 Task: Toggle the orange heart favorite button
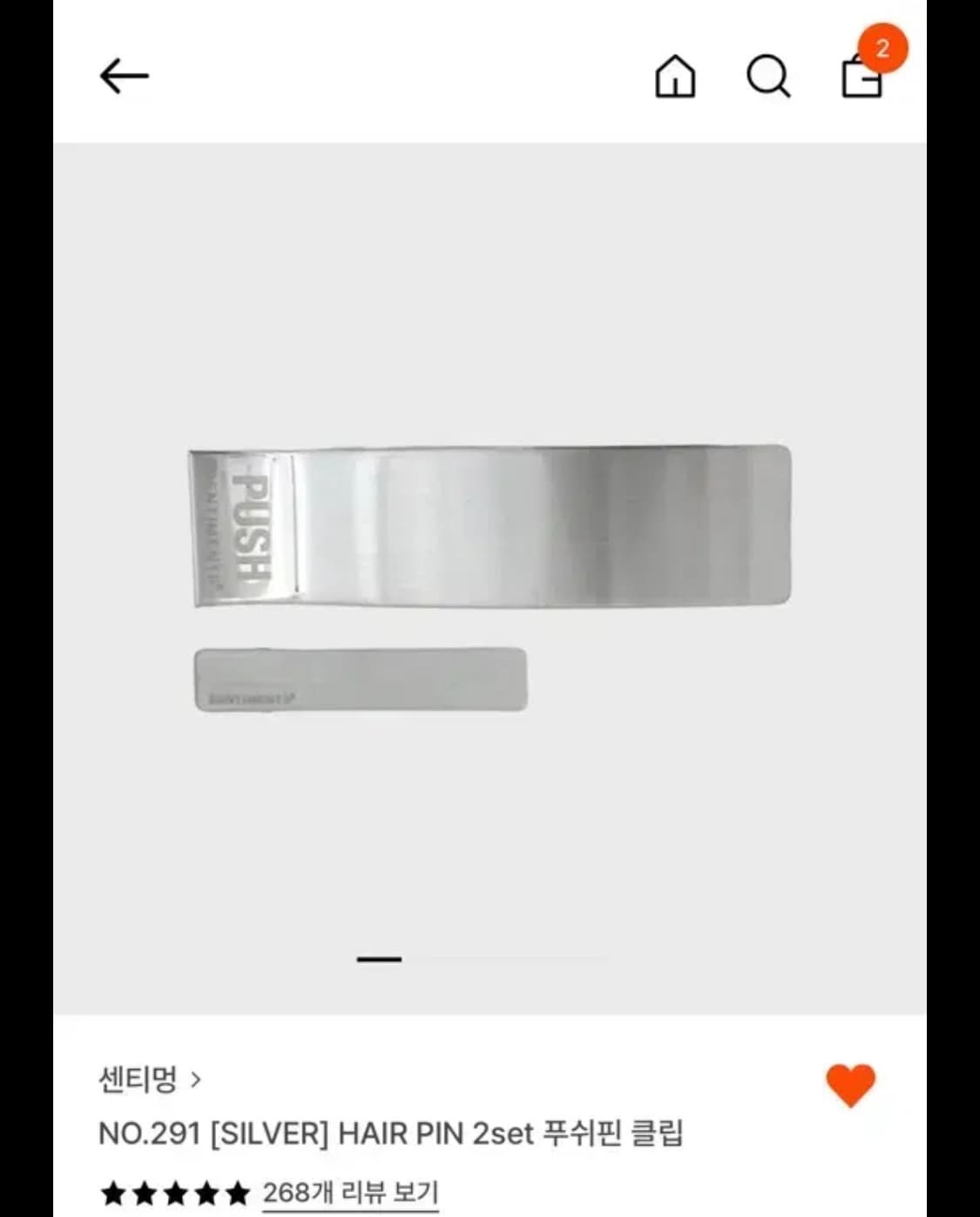click(x=851, y=1084)
